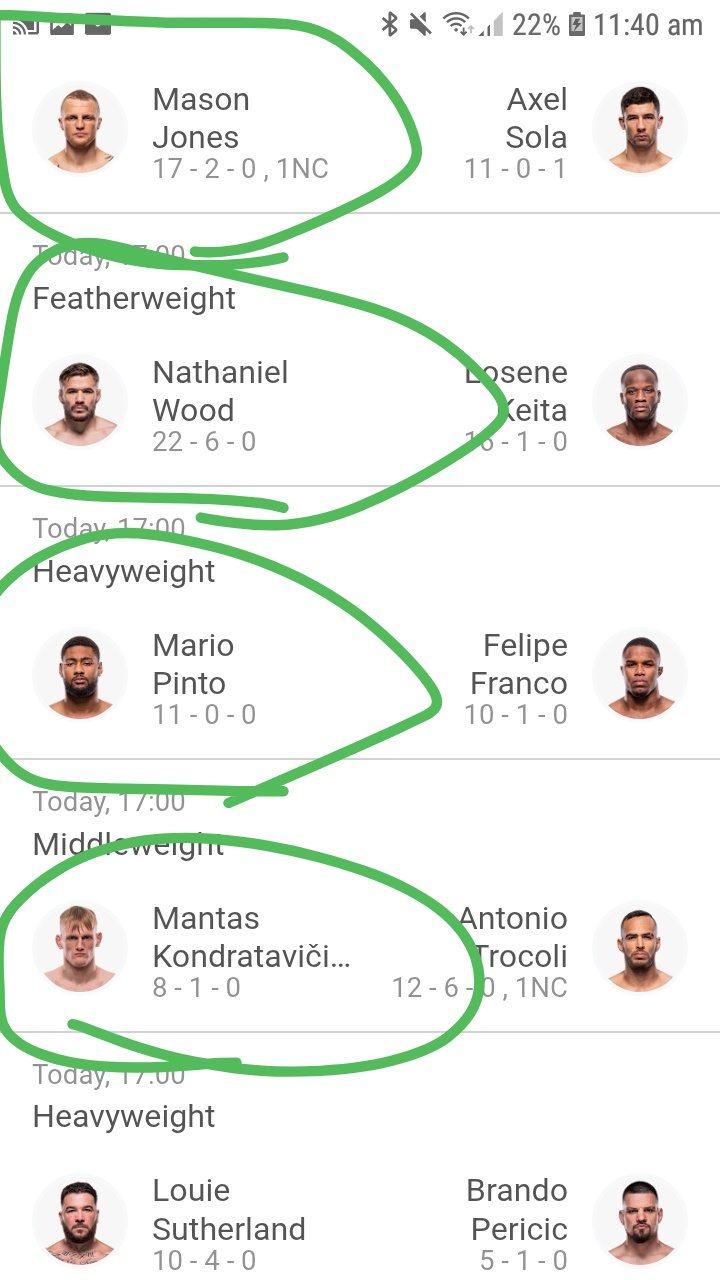Select the Mario Pinto vs Felipe Franco matchup

pos(360,676)
